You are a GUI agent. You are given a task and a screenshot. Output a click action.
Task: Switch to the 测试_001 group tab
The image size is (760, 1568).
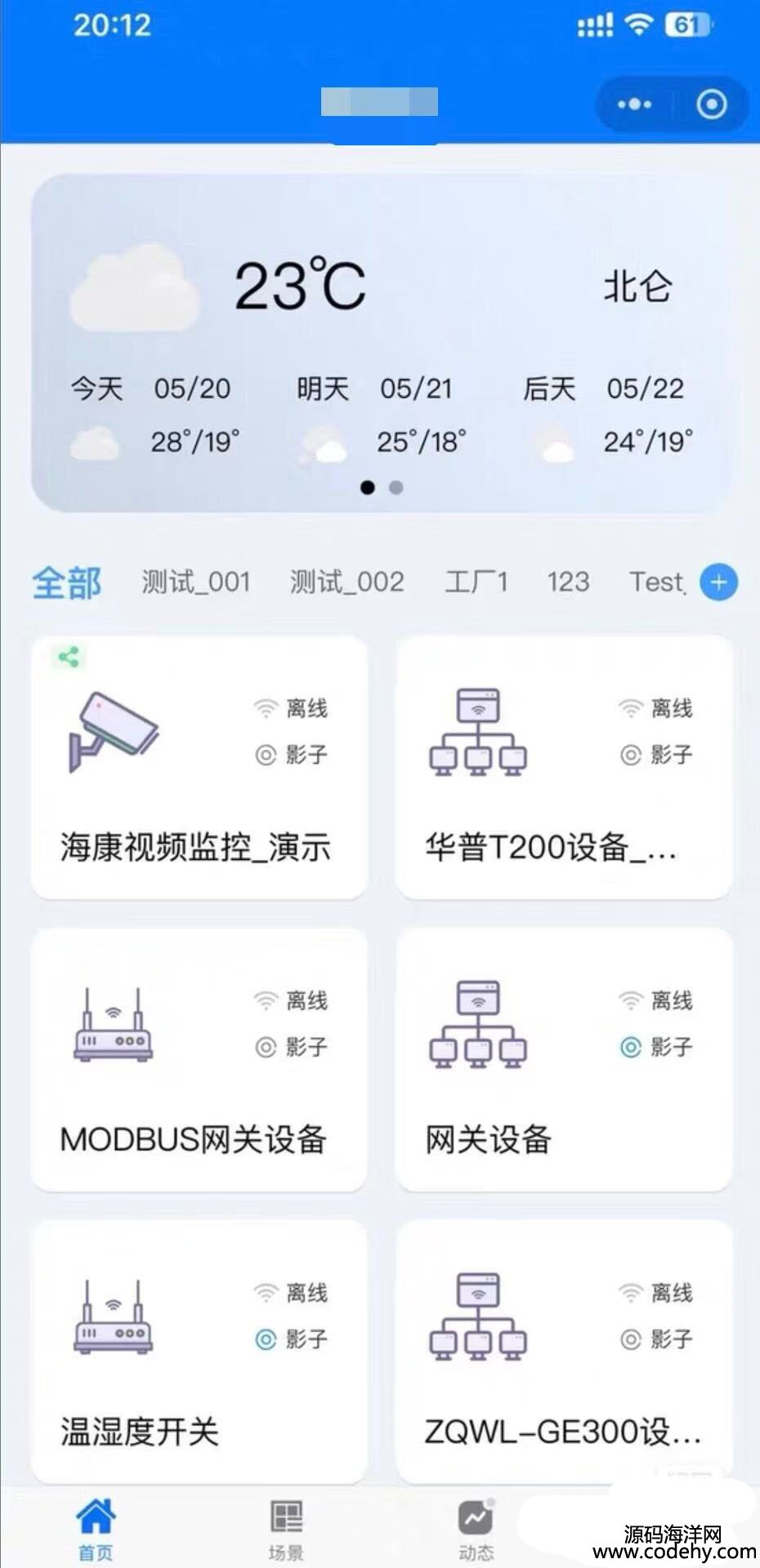point(196,582)
